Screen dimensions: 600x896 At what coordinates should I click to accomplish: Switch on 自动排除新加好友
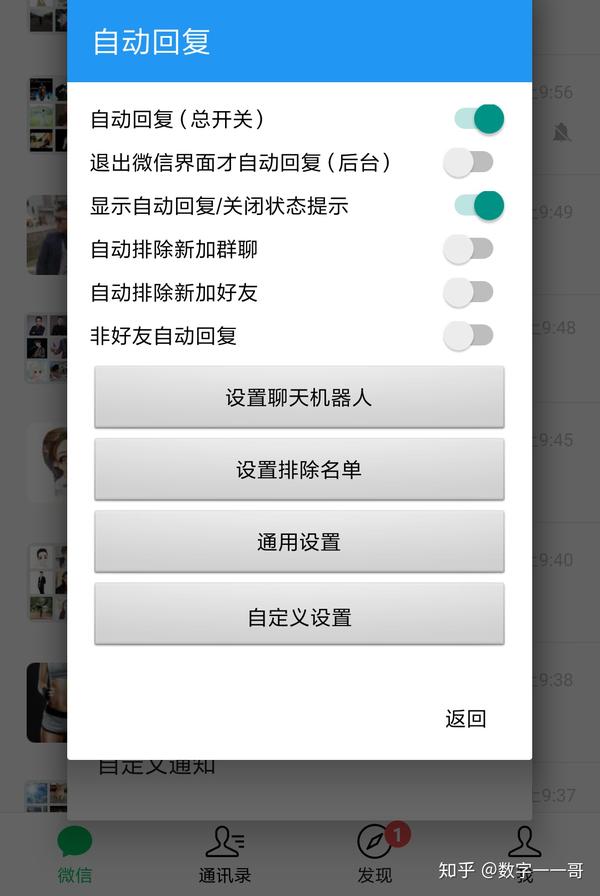[469, 292]
